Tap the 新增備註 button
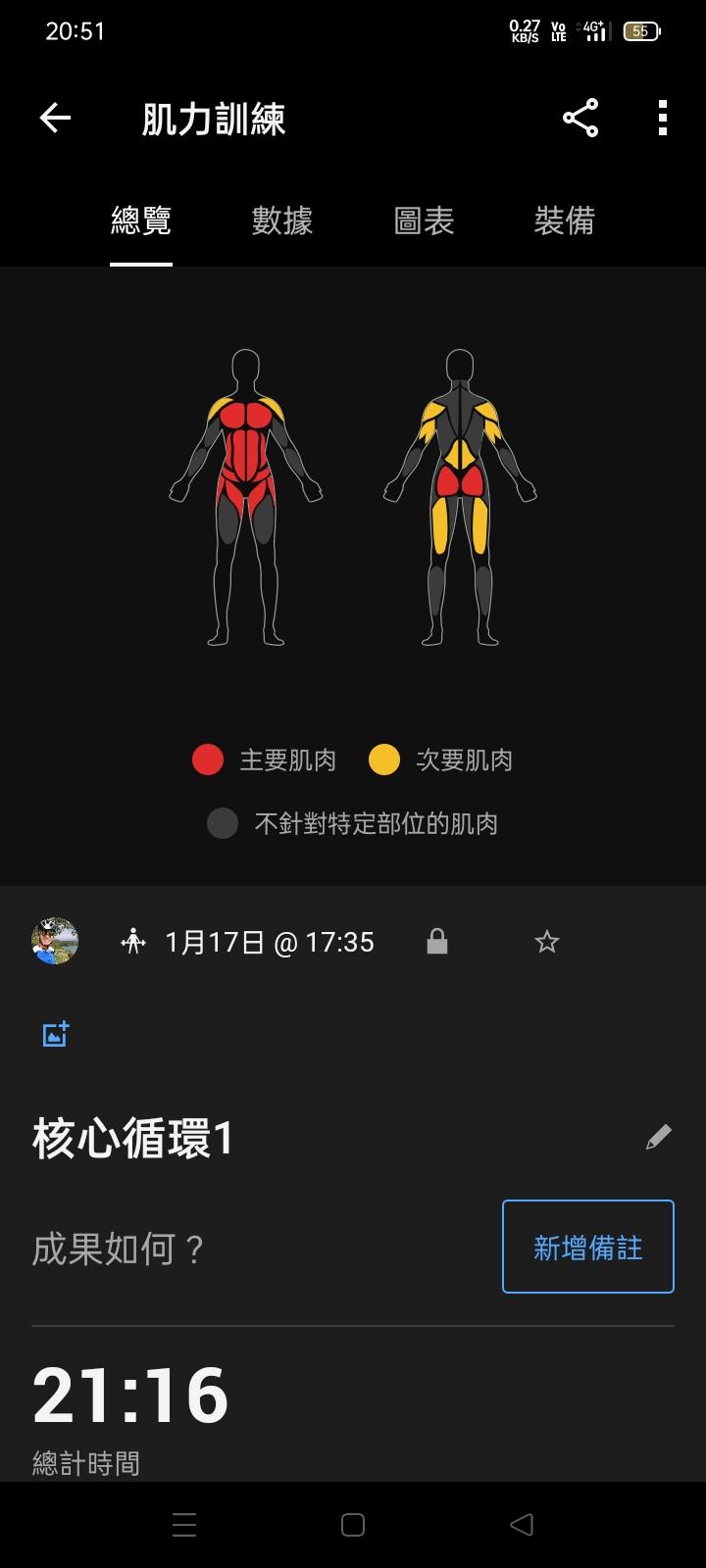The height and width of the screenshot is (1568, 706). click(587, 1247)
